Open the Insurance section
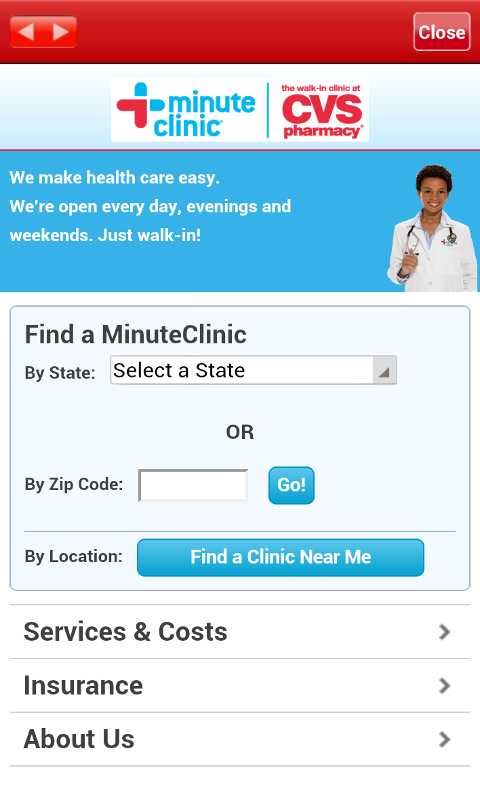480x800 pixels. (240, 685)
